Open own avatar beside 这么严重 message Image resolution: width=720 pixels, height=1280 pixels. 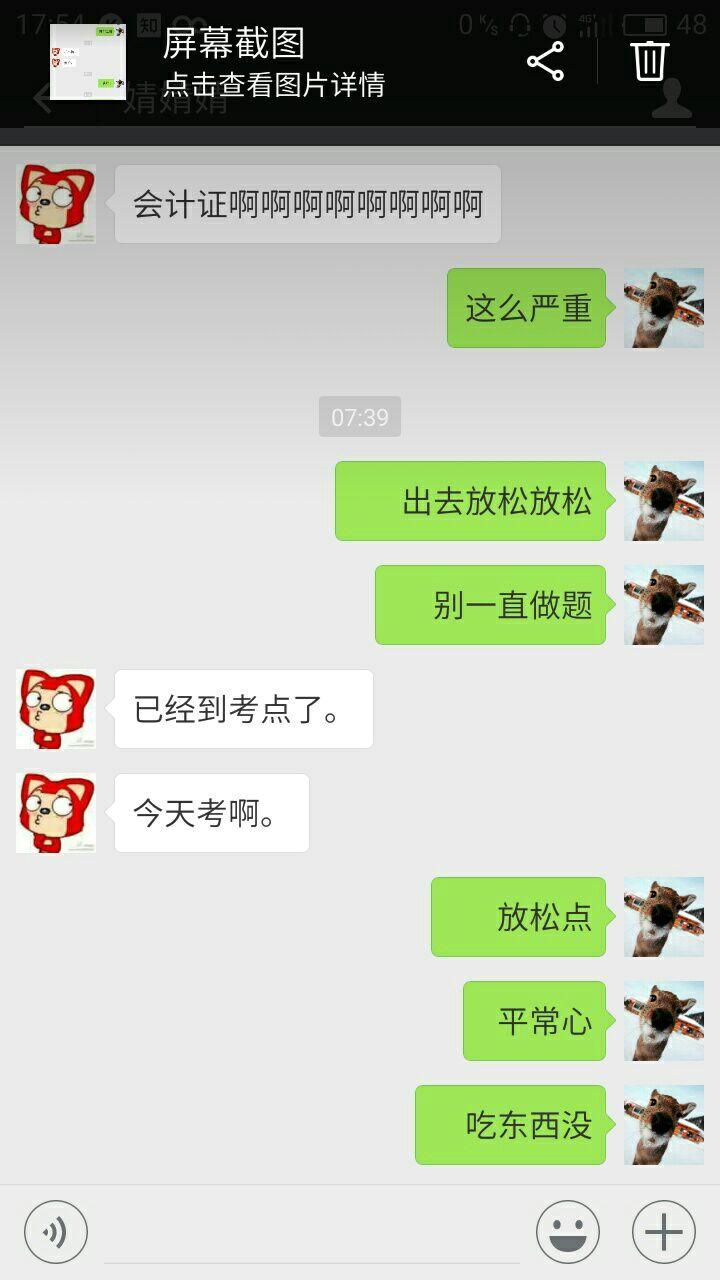point(664,308)
